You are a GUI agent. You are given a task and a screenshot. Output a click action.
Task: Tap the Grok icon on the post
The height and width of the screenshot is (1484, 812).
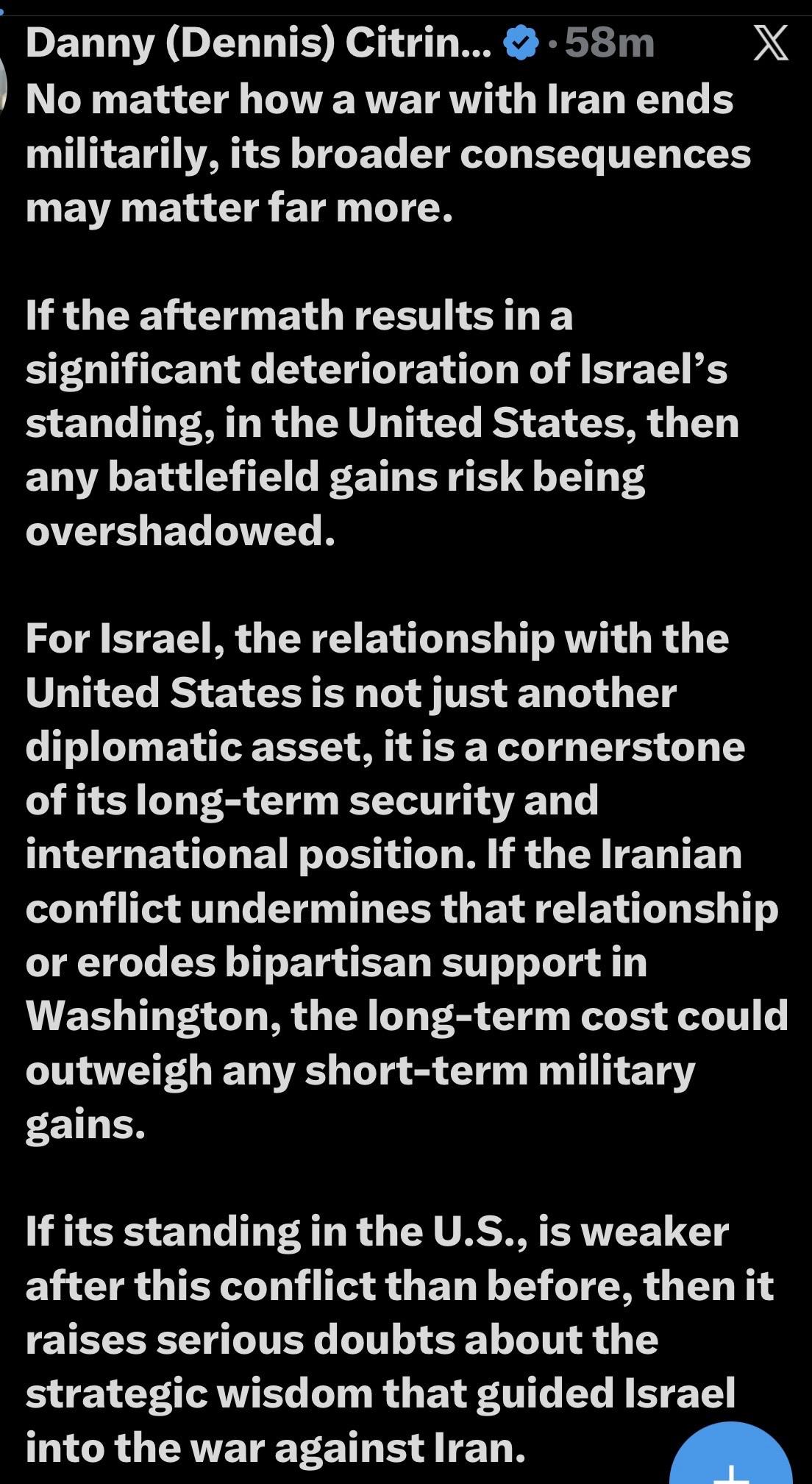771,43
